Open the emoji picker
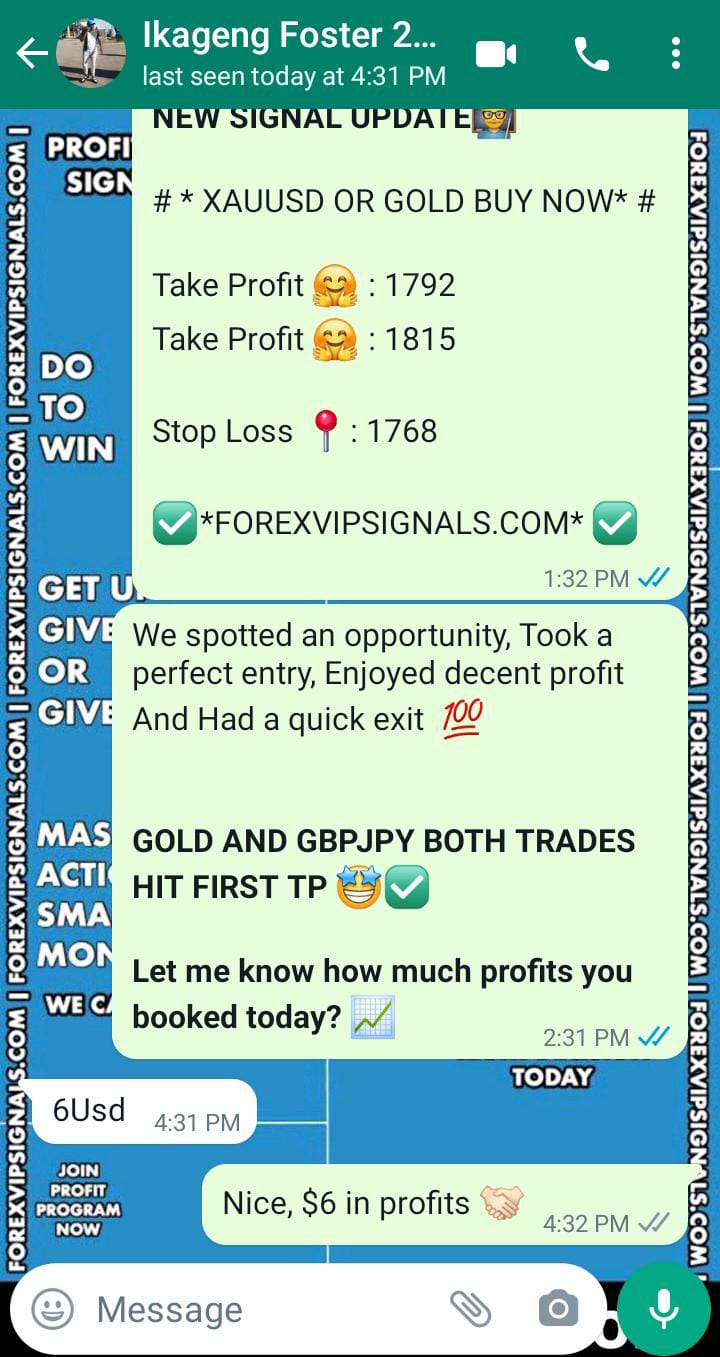720x1357 pixels. [x=52, y=1309]
